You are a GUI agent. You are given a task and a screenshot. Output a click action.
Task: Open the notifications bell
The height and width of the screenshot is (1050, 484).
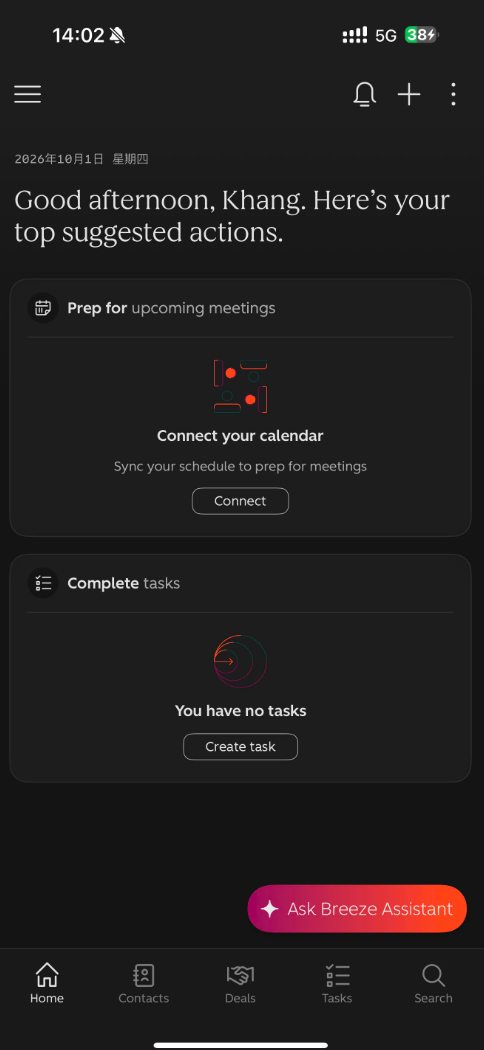click(364, 94)
